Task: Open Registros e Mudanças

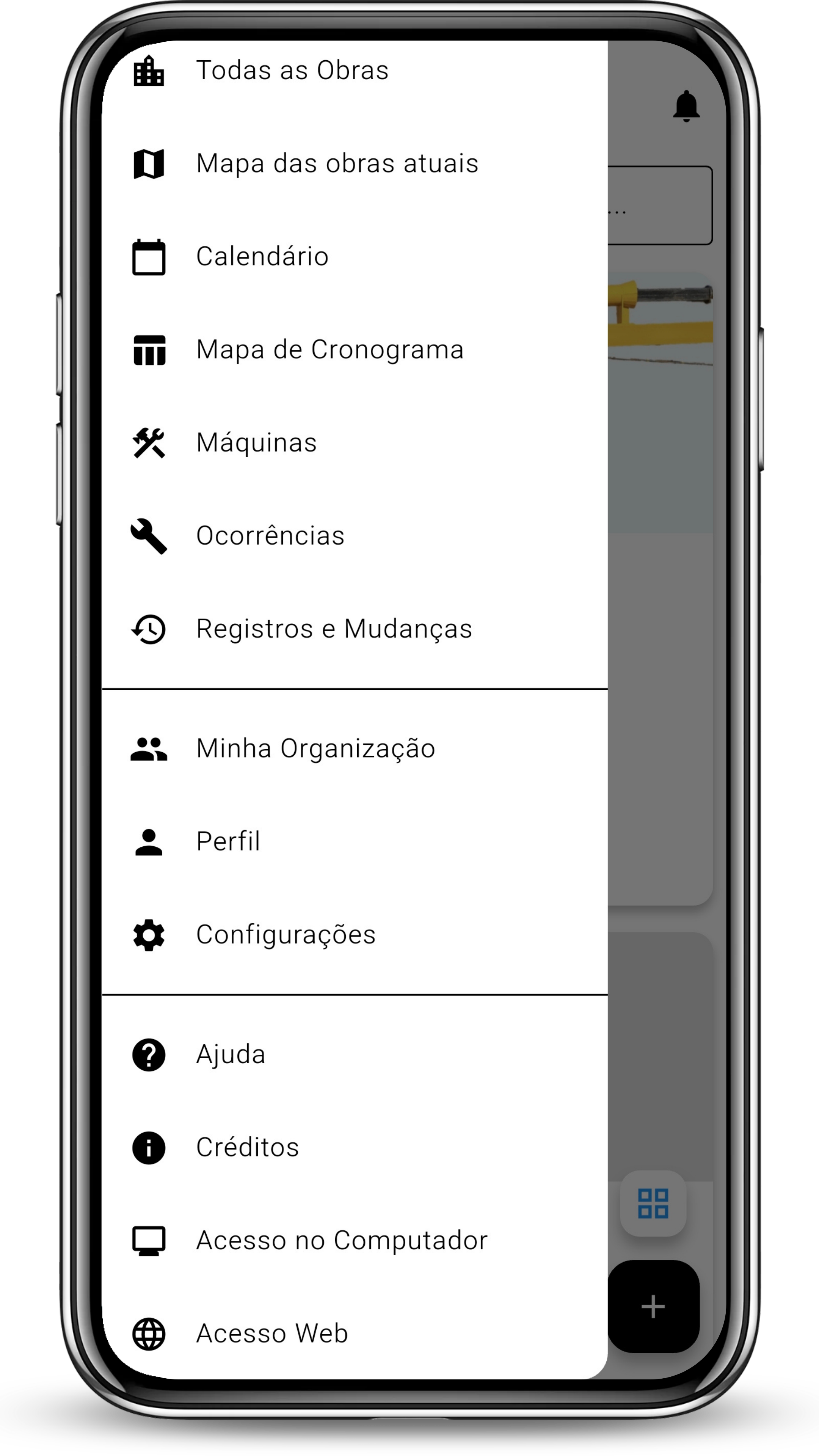Action: click(334, 629)
